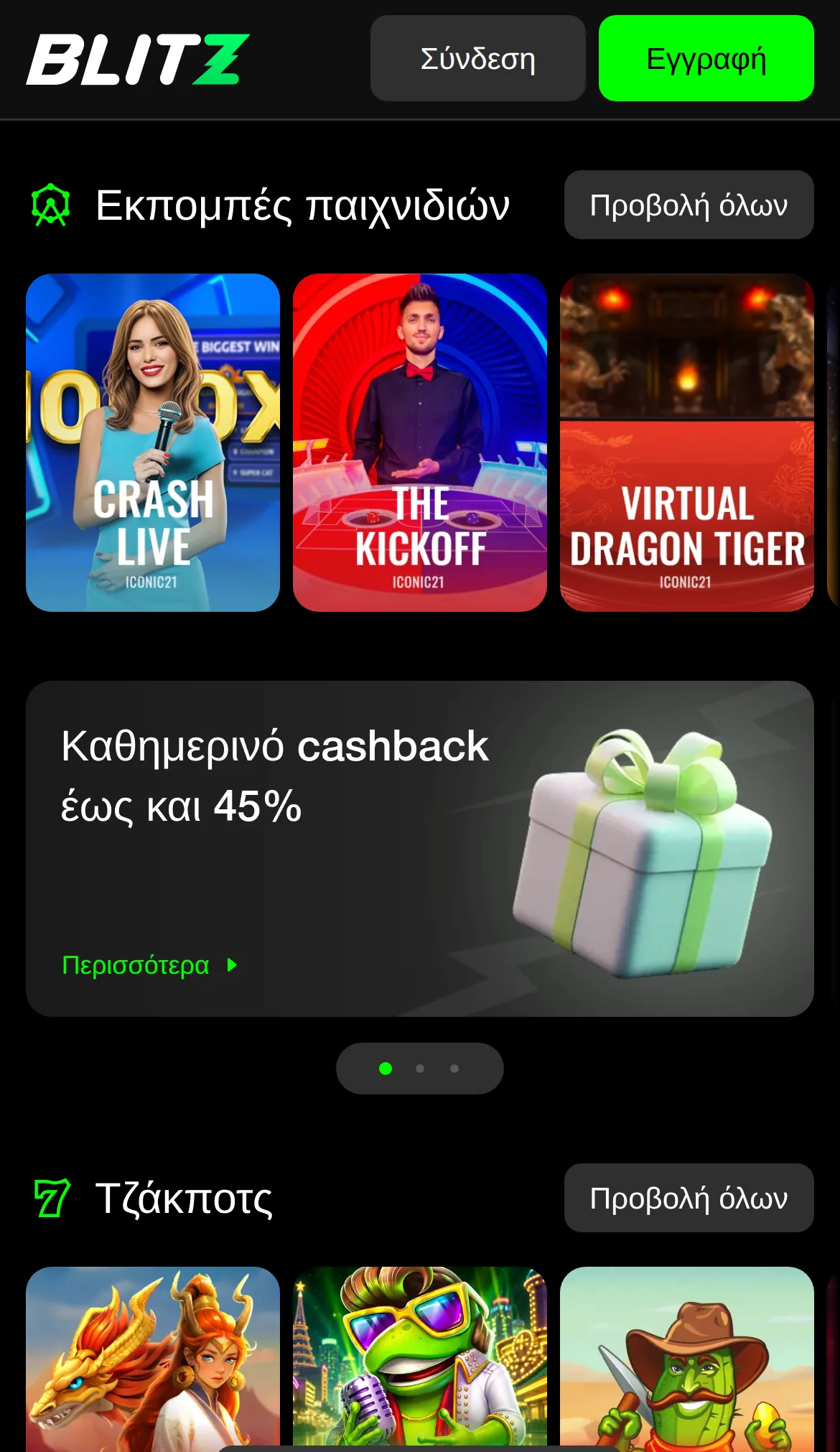Open the frog singer jackpot game
The height and width of the screenshot is (1452, 840).
point(420,1359)
